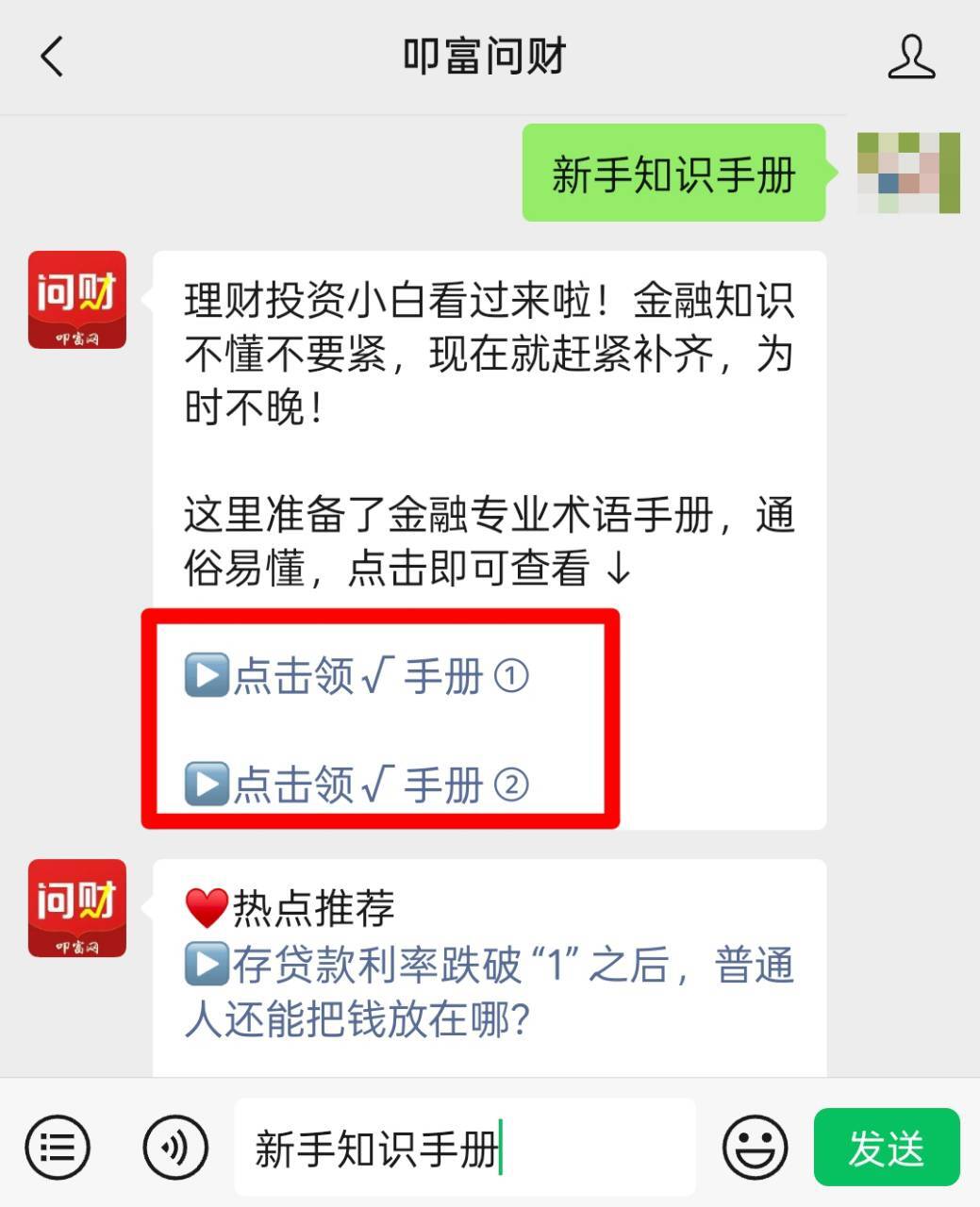Screen dimensions: 980x1207
Task: Tap the 问财 avatar beside the 理财投资小白 message
Action: 77,300
